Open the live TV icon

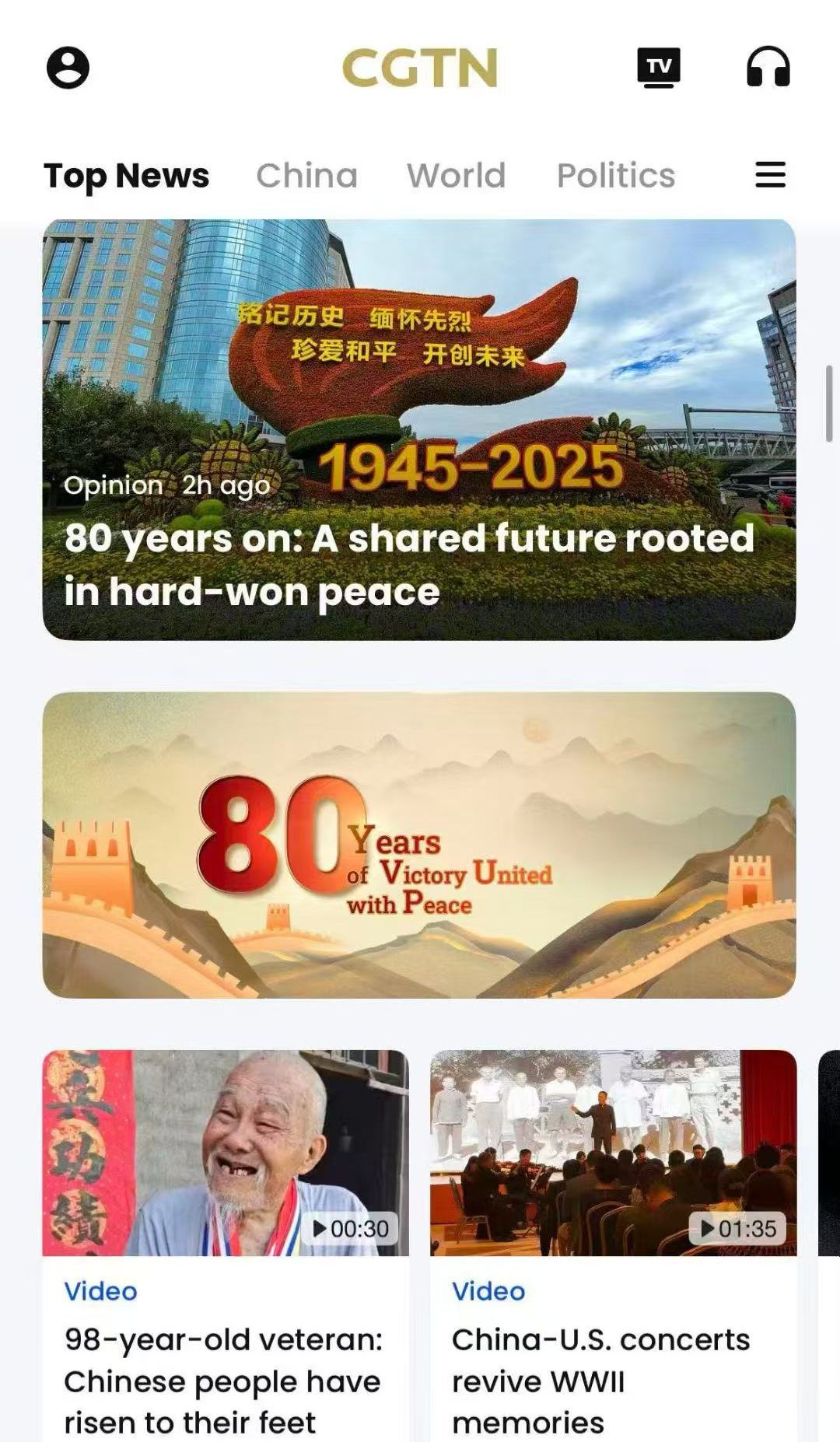(658, 68)
